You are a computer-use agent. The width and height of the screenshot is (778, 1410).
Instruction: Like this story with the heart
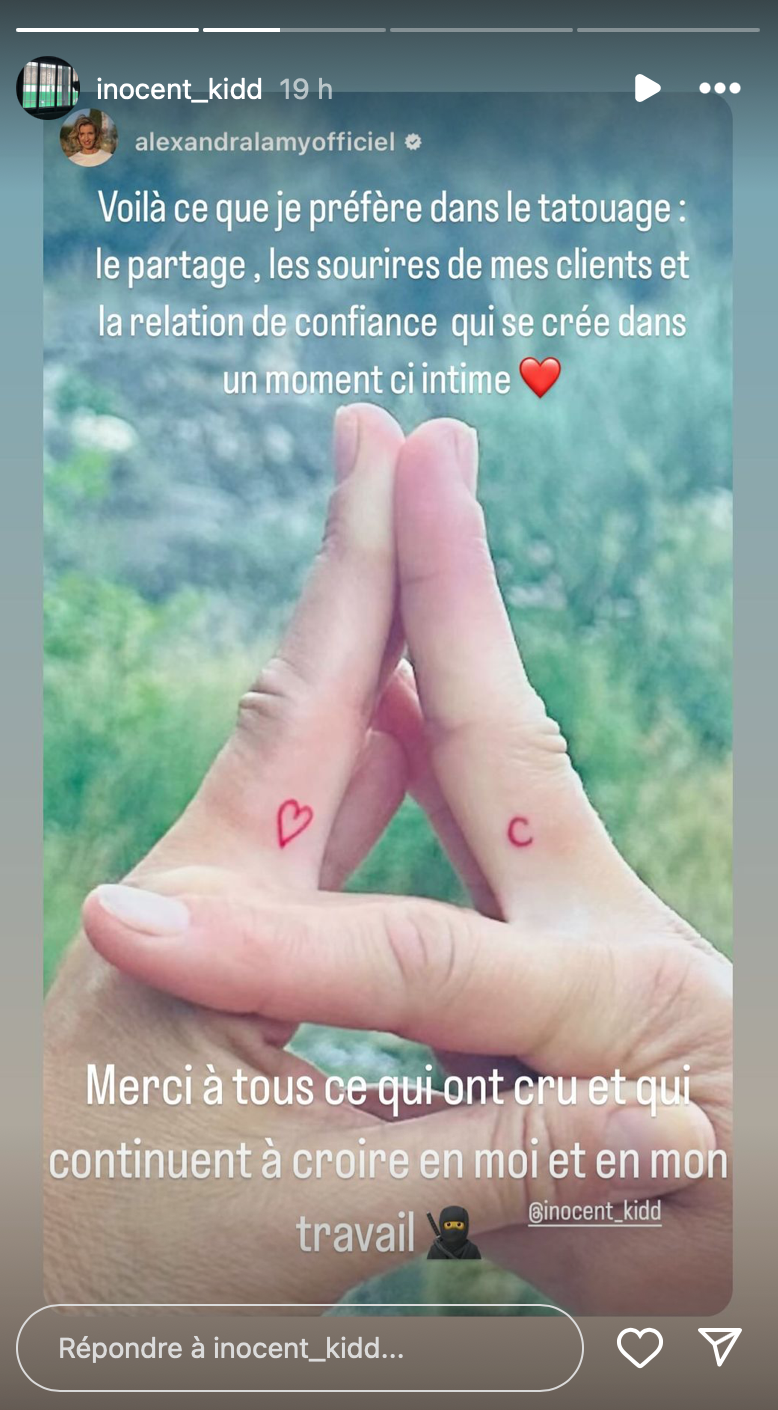640,1347
